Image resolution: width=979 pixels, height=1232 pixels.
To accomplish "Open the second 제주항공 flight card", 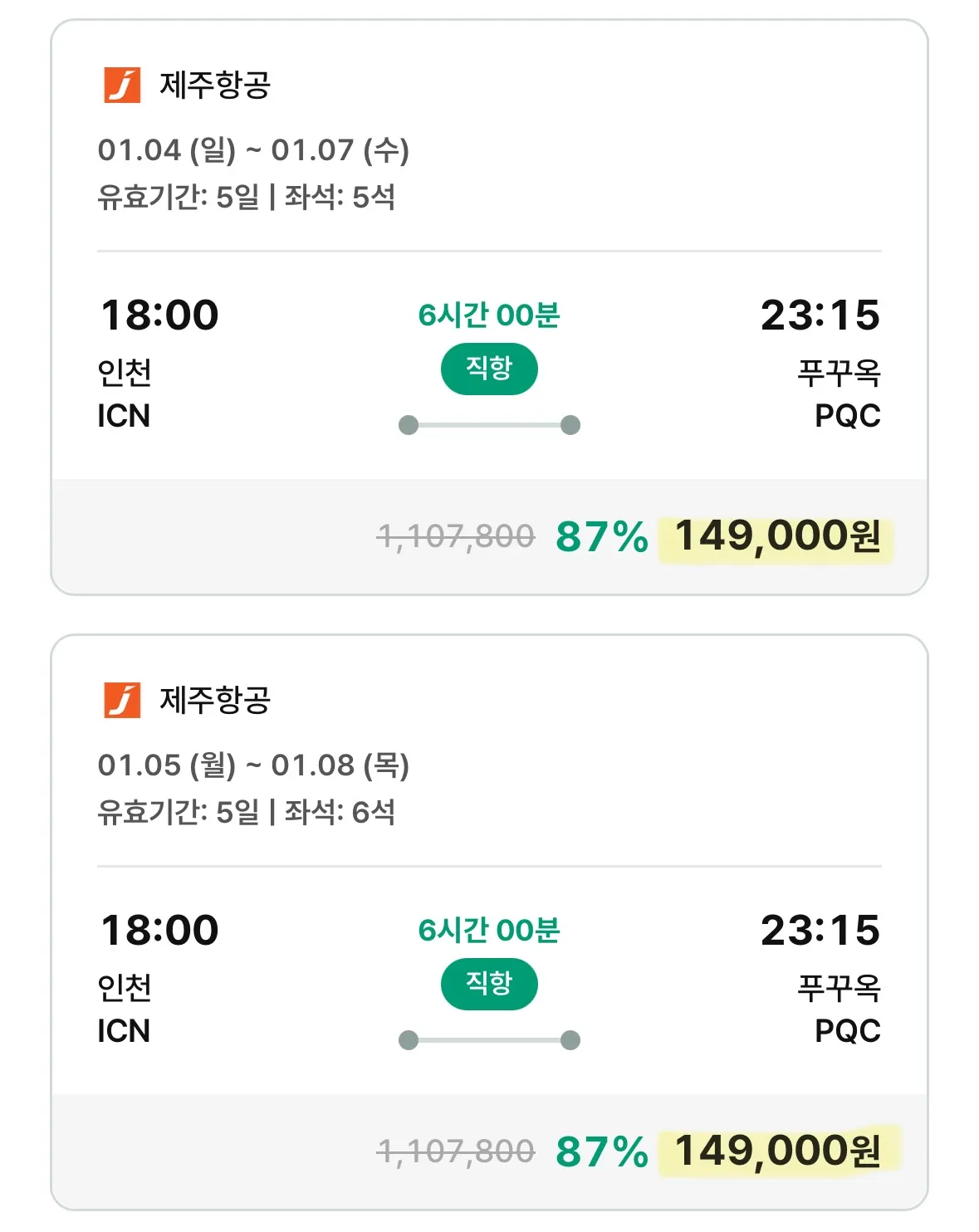I will click(x=490, y=922).
